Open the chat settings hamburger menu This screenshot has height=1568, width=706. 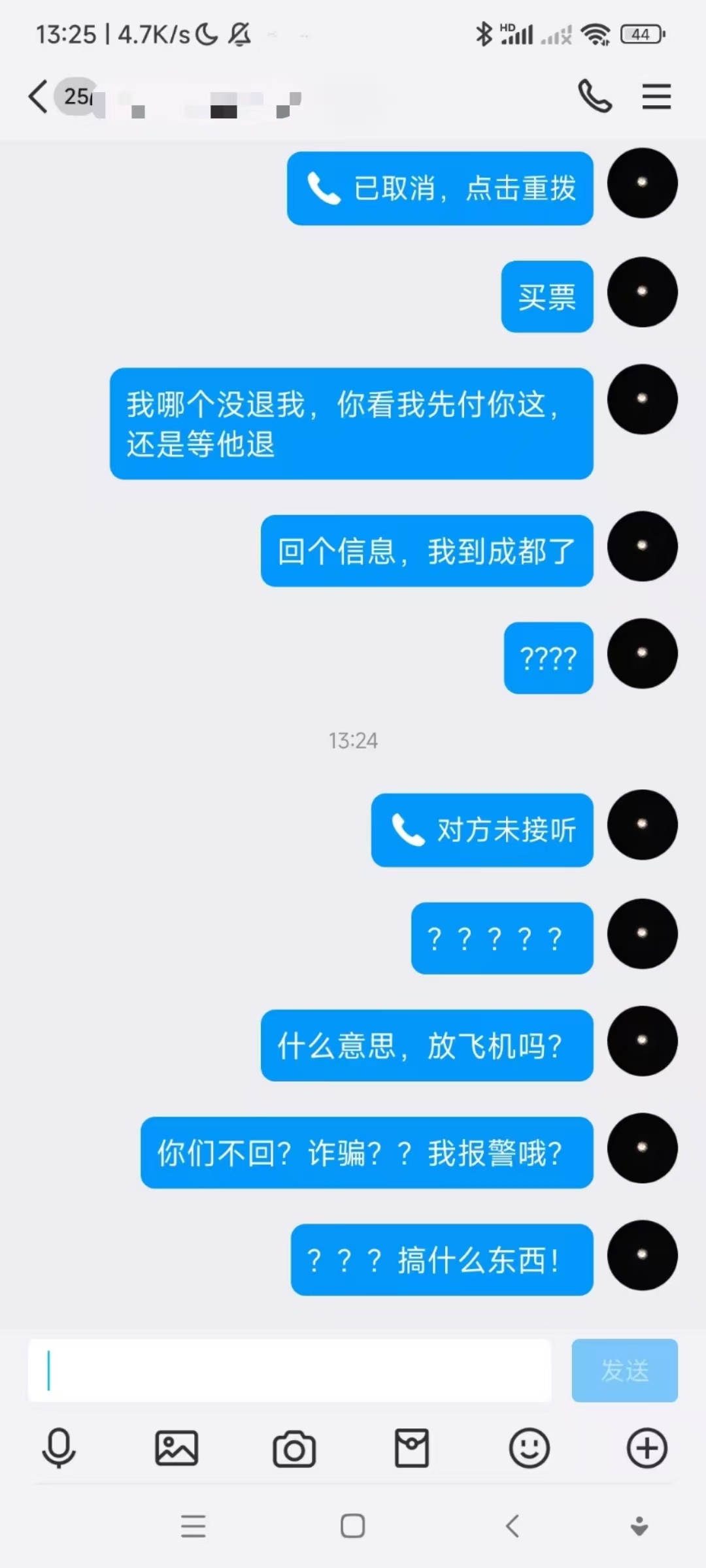click(x=656, y=97)
